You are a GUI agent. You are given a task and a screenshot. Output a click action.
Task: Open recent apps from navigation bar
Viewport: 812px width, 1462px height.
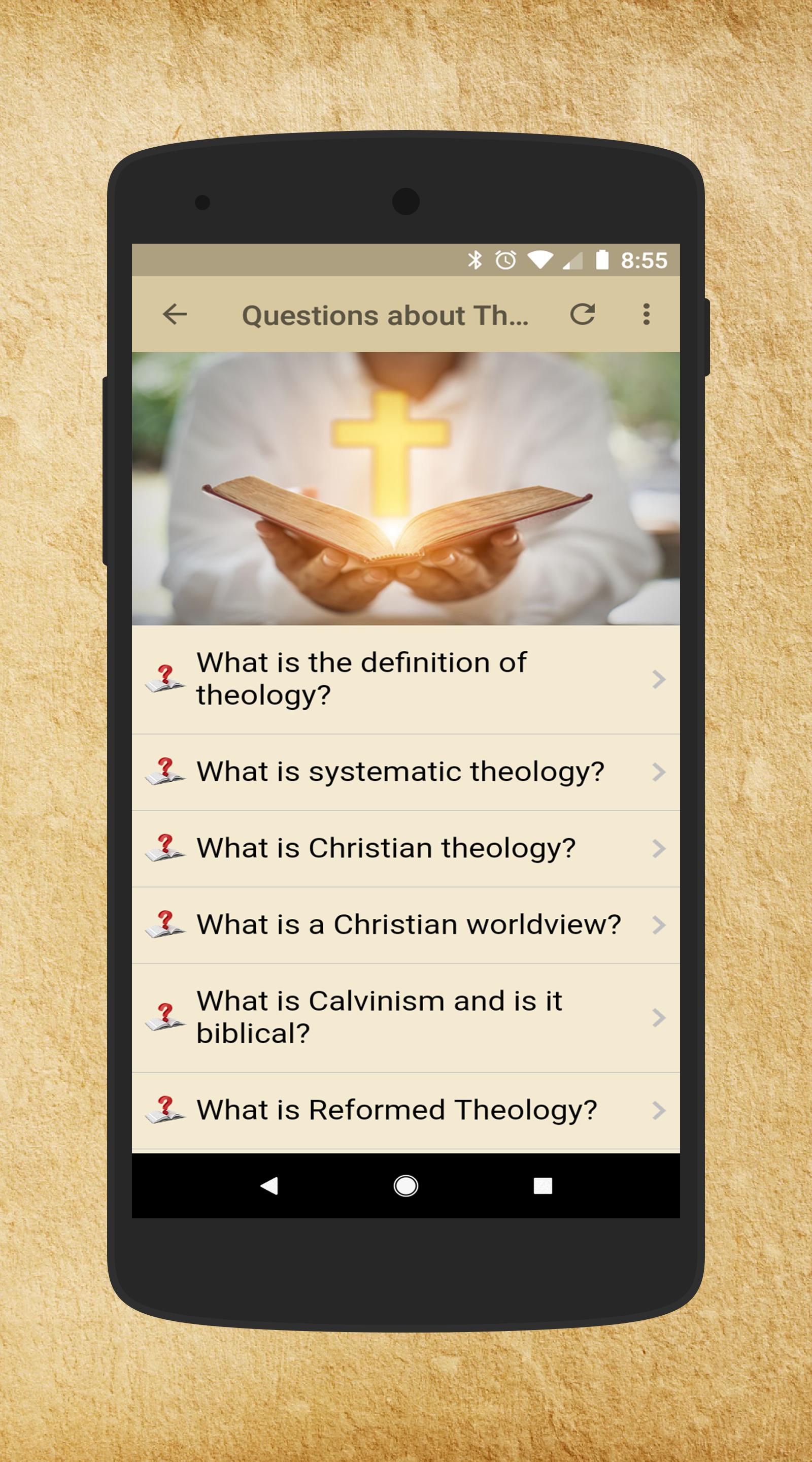(x=543, y=1186)
